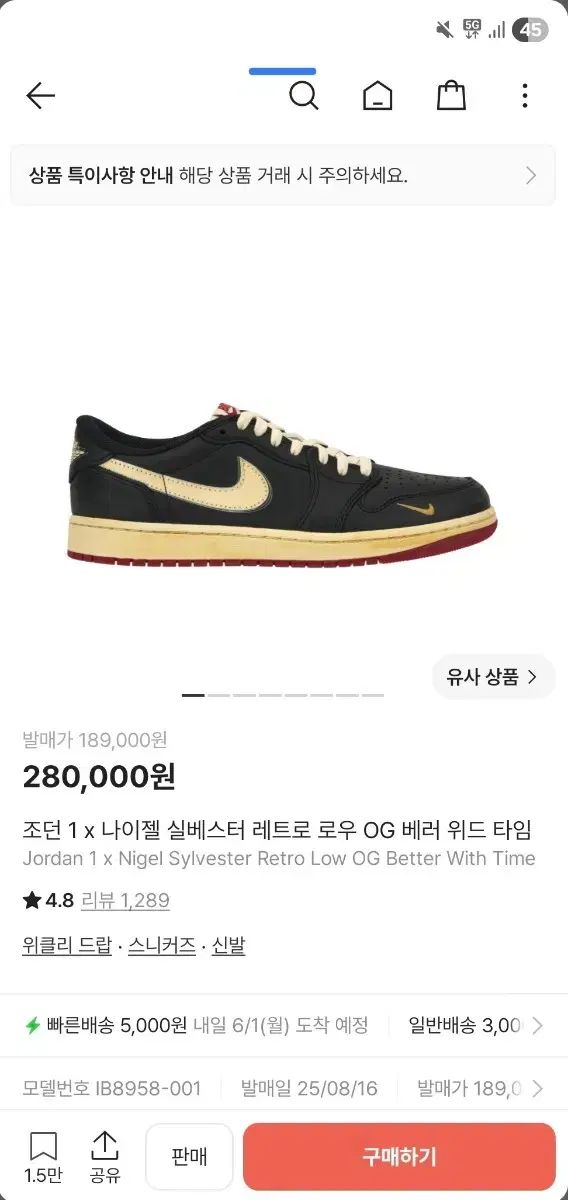Screen dimensions: 568x1200
Task: Open the 신발 category link
Action: tap(228, 945)
